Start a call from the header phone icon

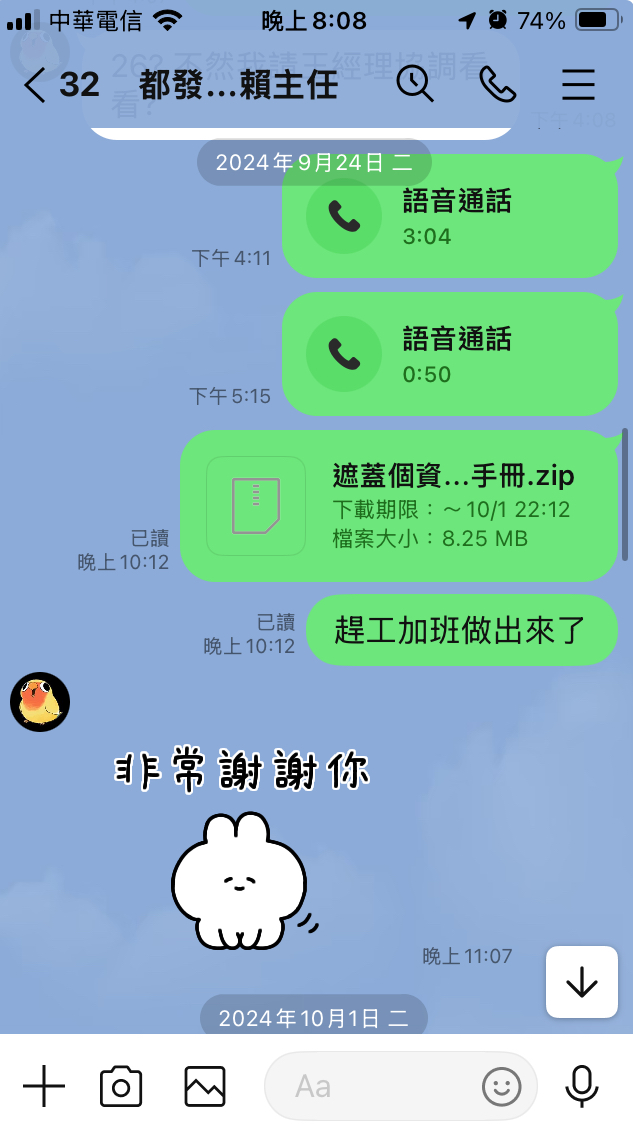pyautogui.click(x=497, y=85)
